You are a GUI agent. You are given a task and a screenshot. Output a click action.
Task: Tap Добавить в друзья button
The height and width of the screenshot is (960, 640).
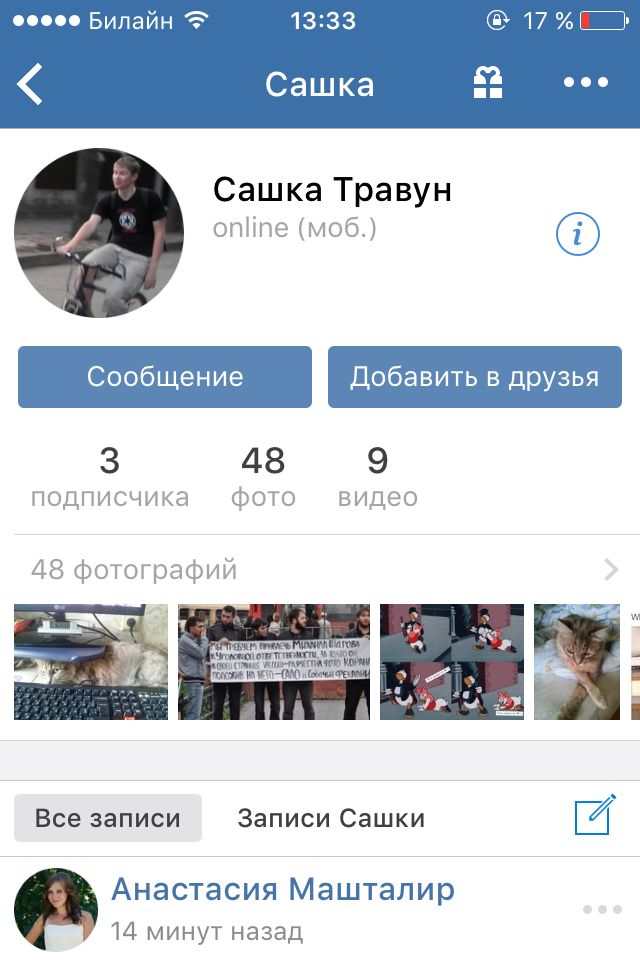(x=475, y=377)
